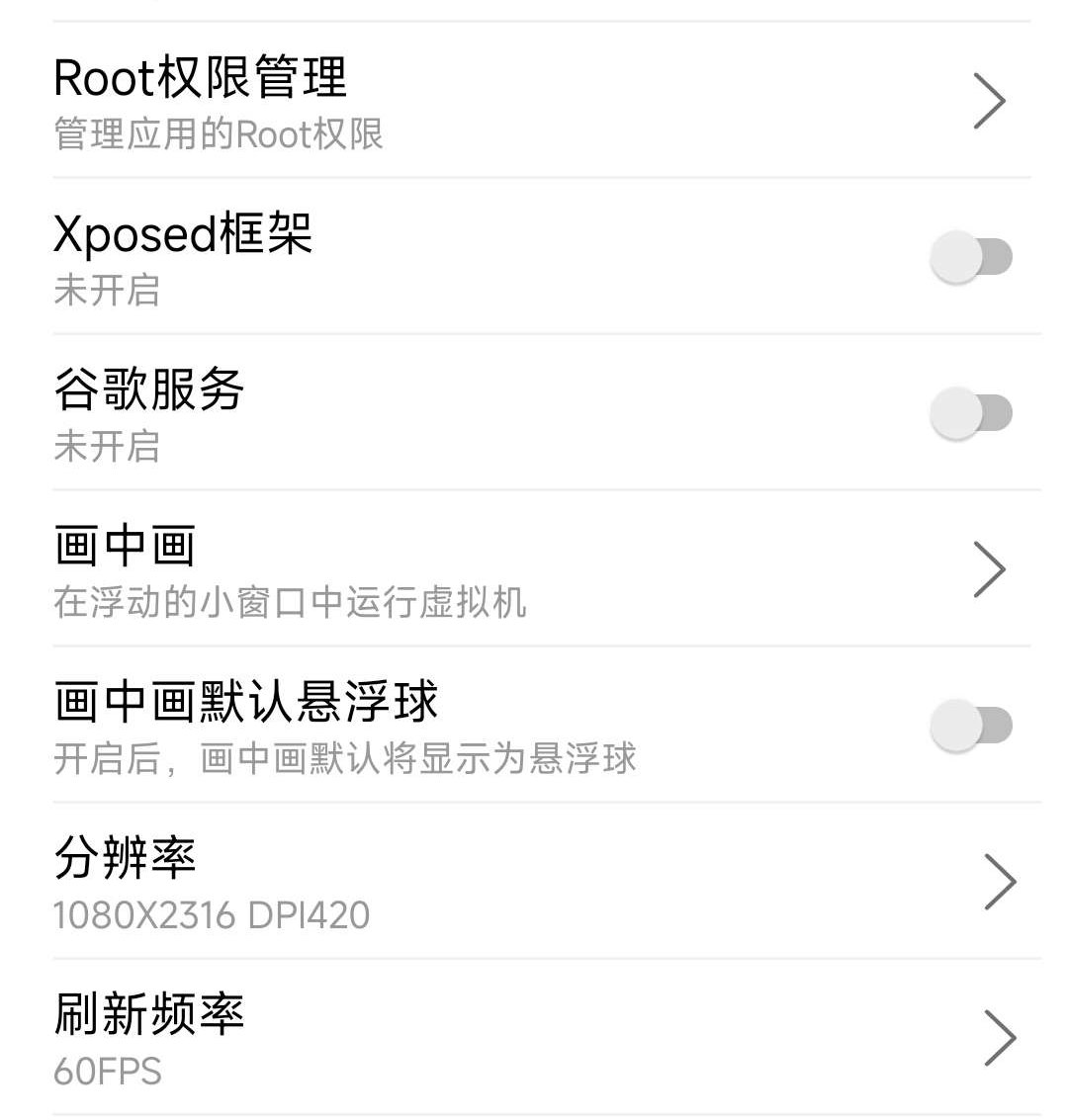The width and height of the screenshot is (1067, 1120).
Task: Open 画中画 settings row
Action: click(x=534, y=569)
